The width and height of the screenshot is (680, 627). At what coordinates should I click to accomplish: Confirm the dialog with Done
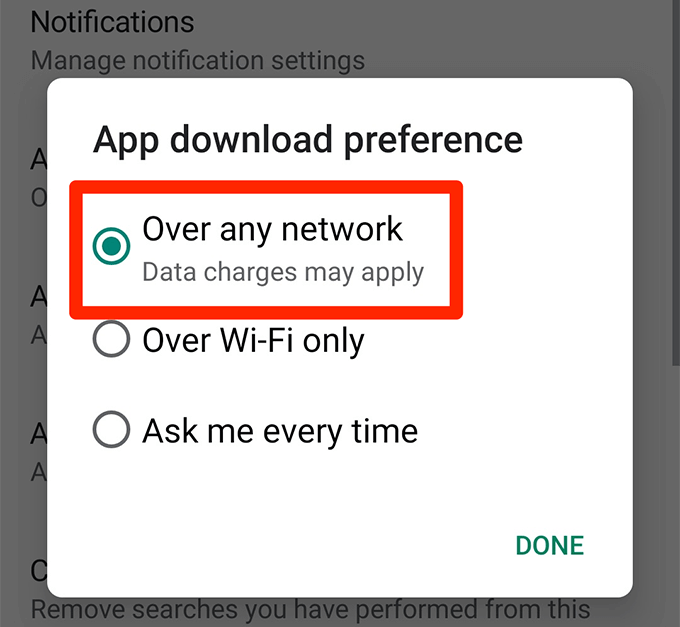click(x=549, y=545)
